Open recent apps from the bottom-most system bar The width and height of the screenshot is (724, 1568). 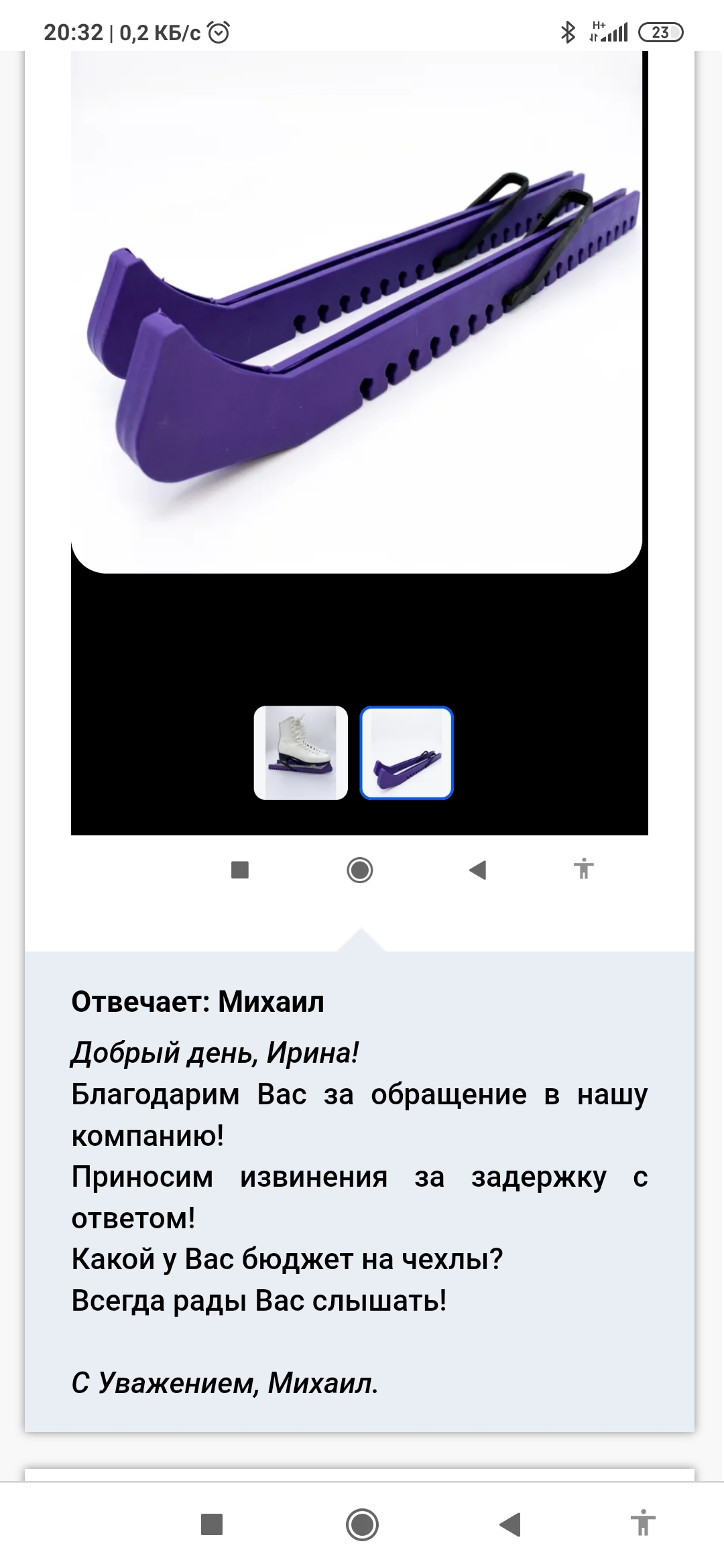[x=212, y=1524]
